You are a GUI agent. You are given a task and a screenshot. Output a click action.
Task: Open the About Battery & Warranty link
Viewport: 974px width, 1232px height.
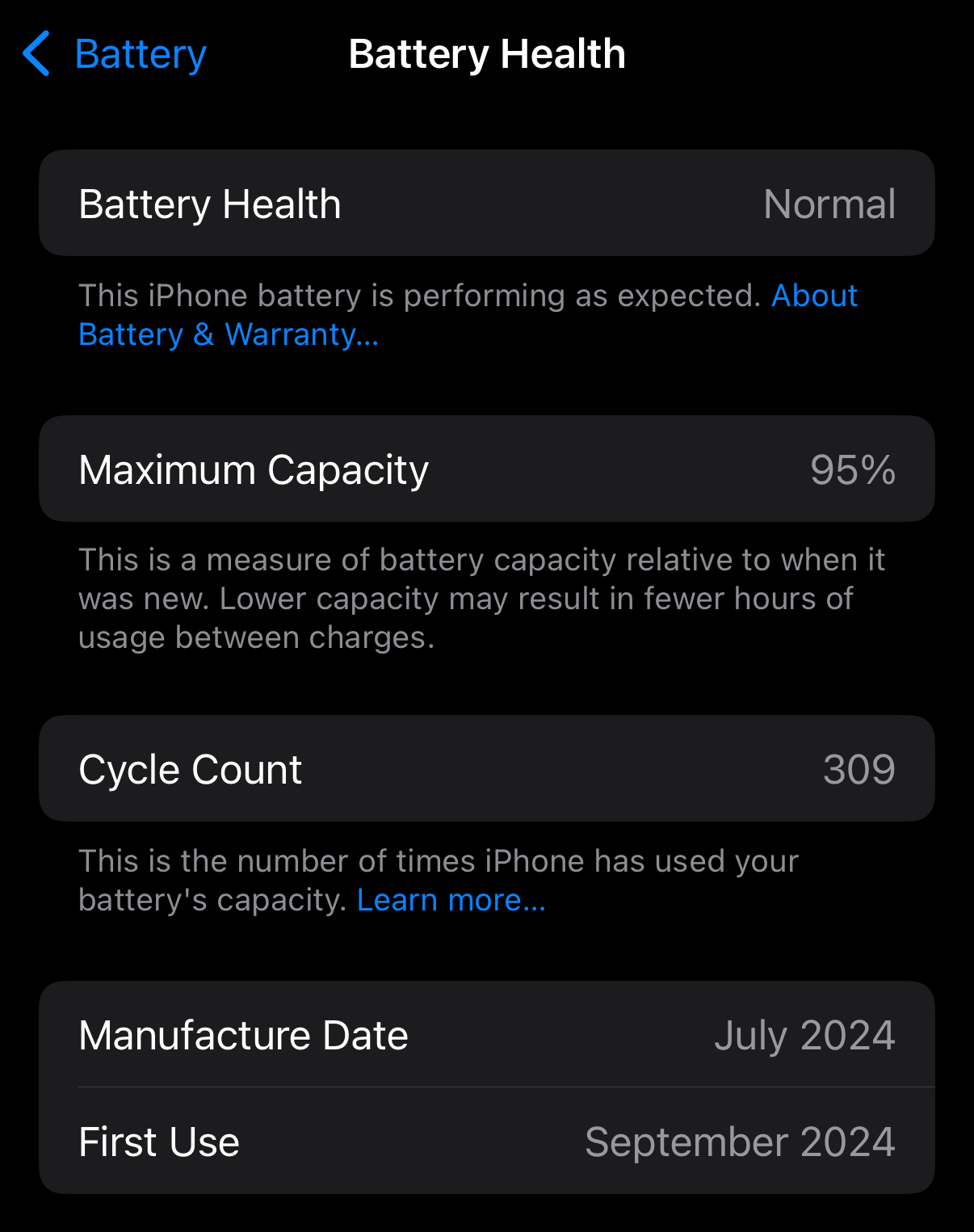point(228,334)
